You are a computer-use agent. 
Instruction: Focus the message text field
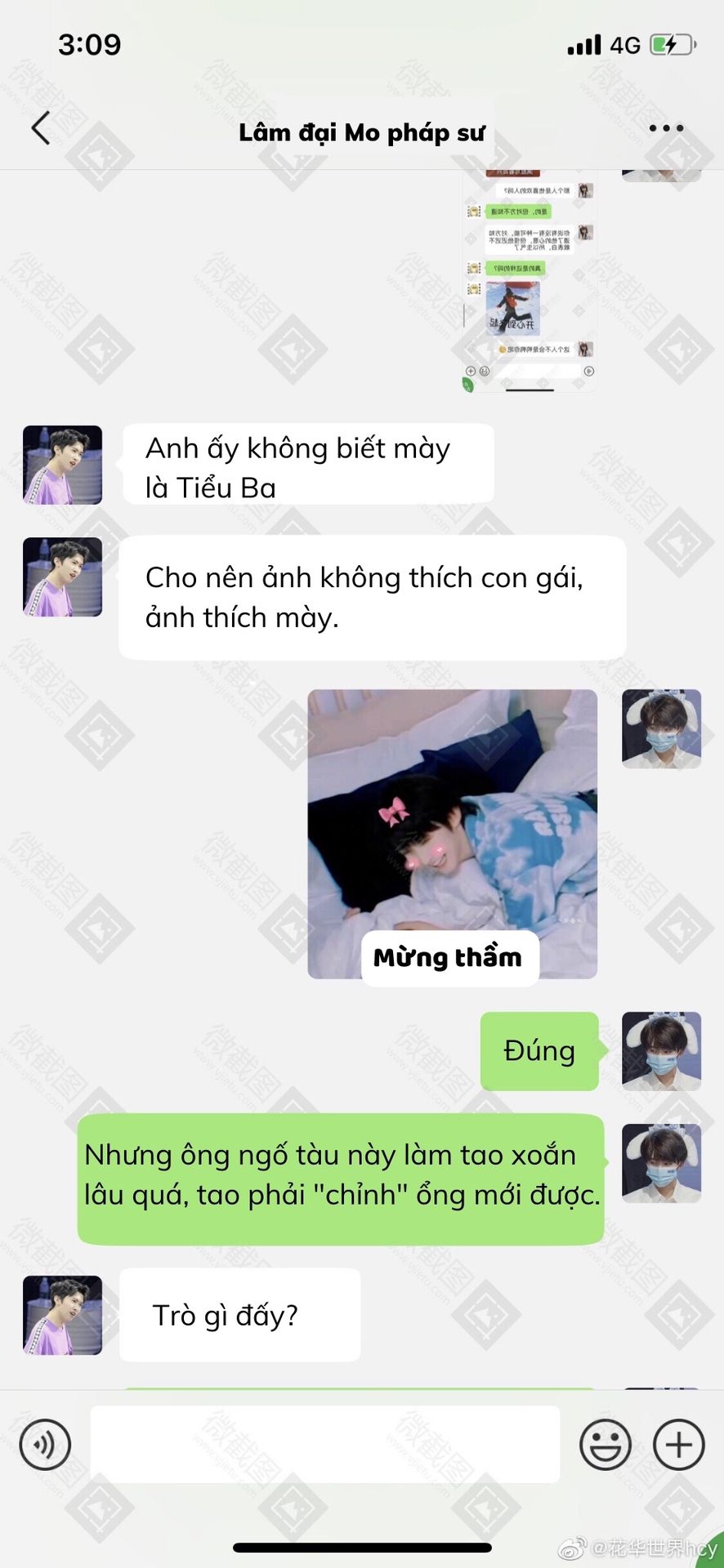[324, 1445]
